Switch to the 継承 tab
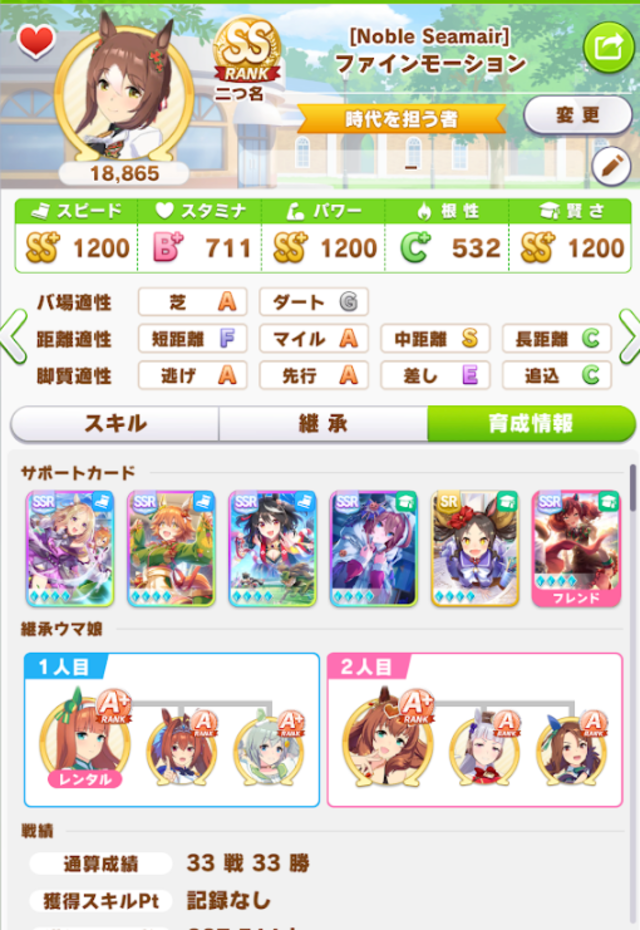 [322, 424]
